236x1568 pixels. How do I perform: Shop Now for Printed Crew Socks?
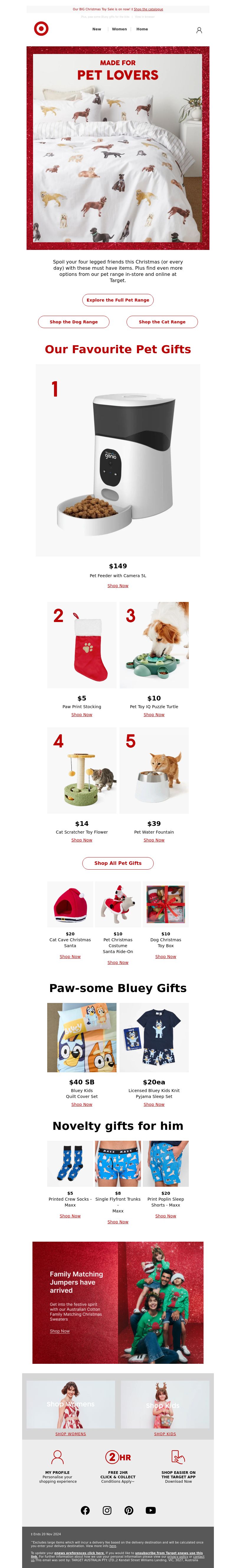(x=70, y=1216)
